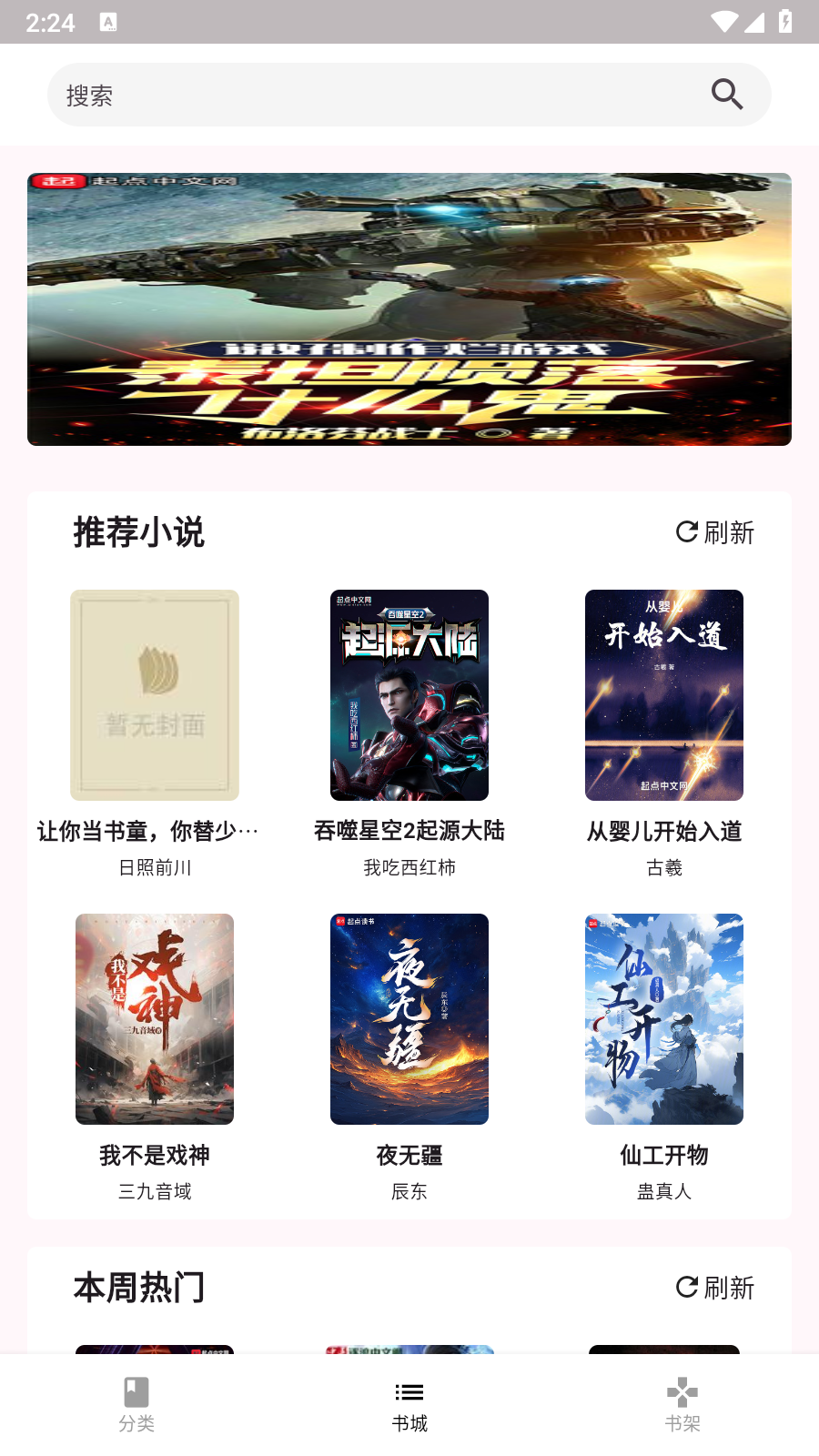Open the 我不是戏神 cover thumbnail
819x1456 pixels.
click(154, 1018)
